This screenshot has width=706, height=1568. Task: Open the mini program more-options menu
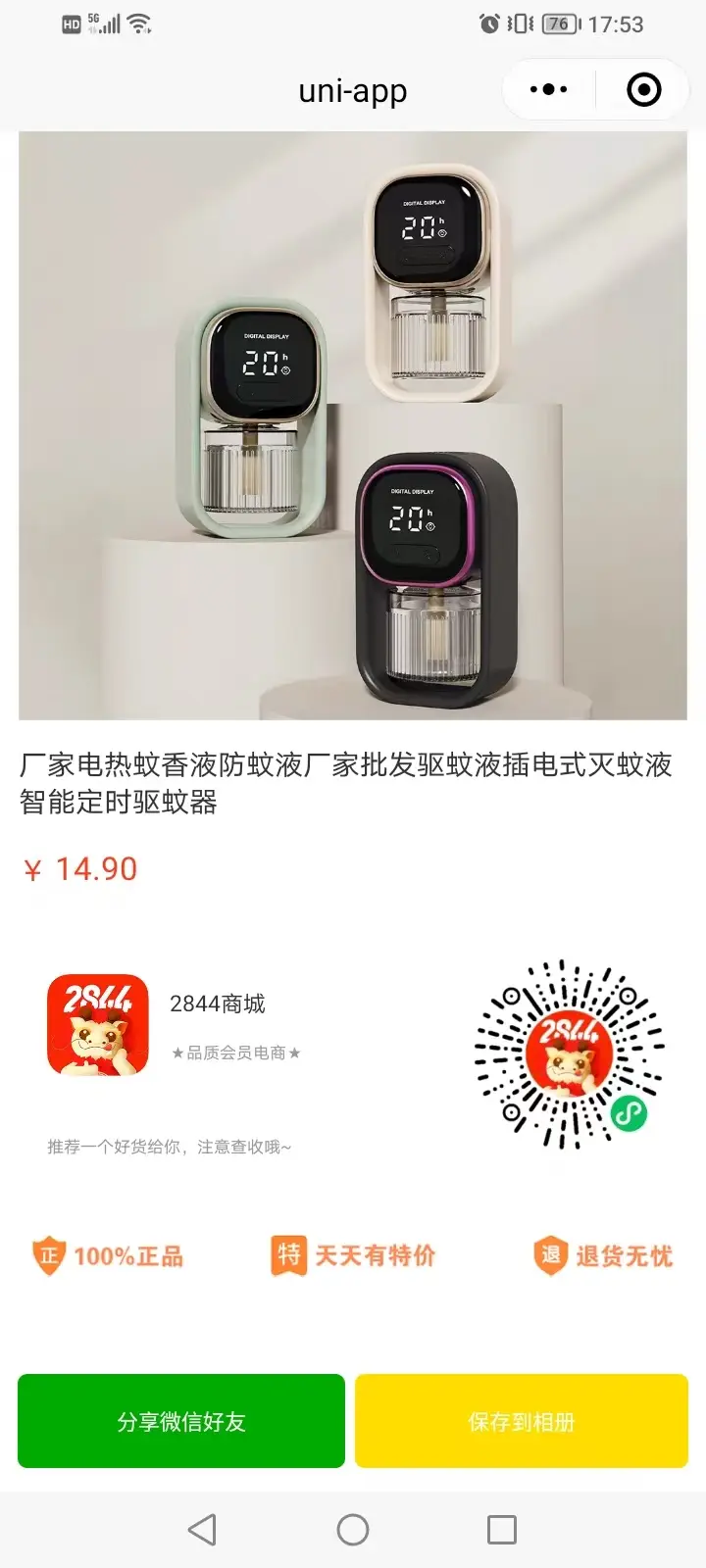548,90
